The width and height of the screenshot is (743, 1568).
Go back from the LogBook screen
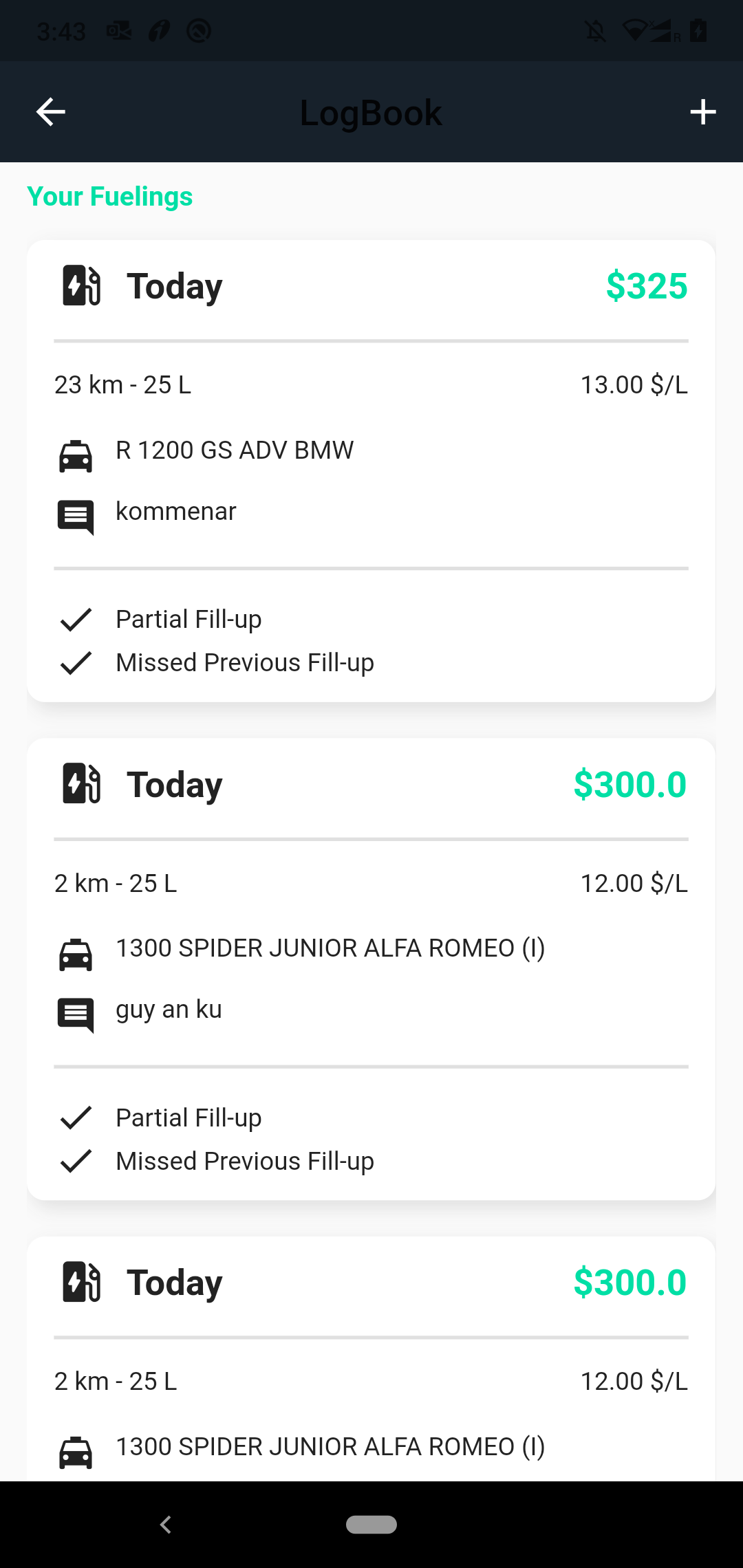tap(51, 112)
